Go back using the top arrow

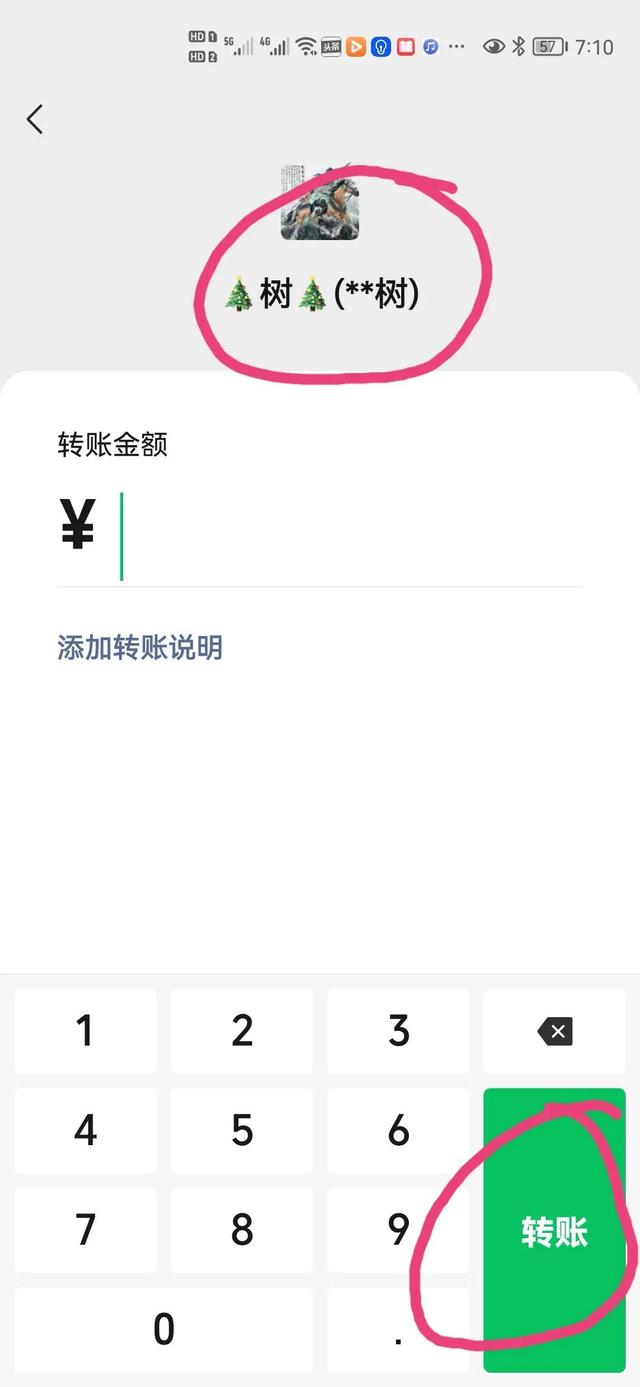click(x=35, y=120)
